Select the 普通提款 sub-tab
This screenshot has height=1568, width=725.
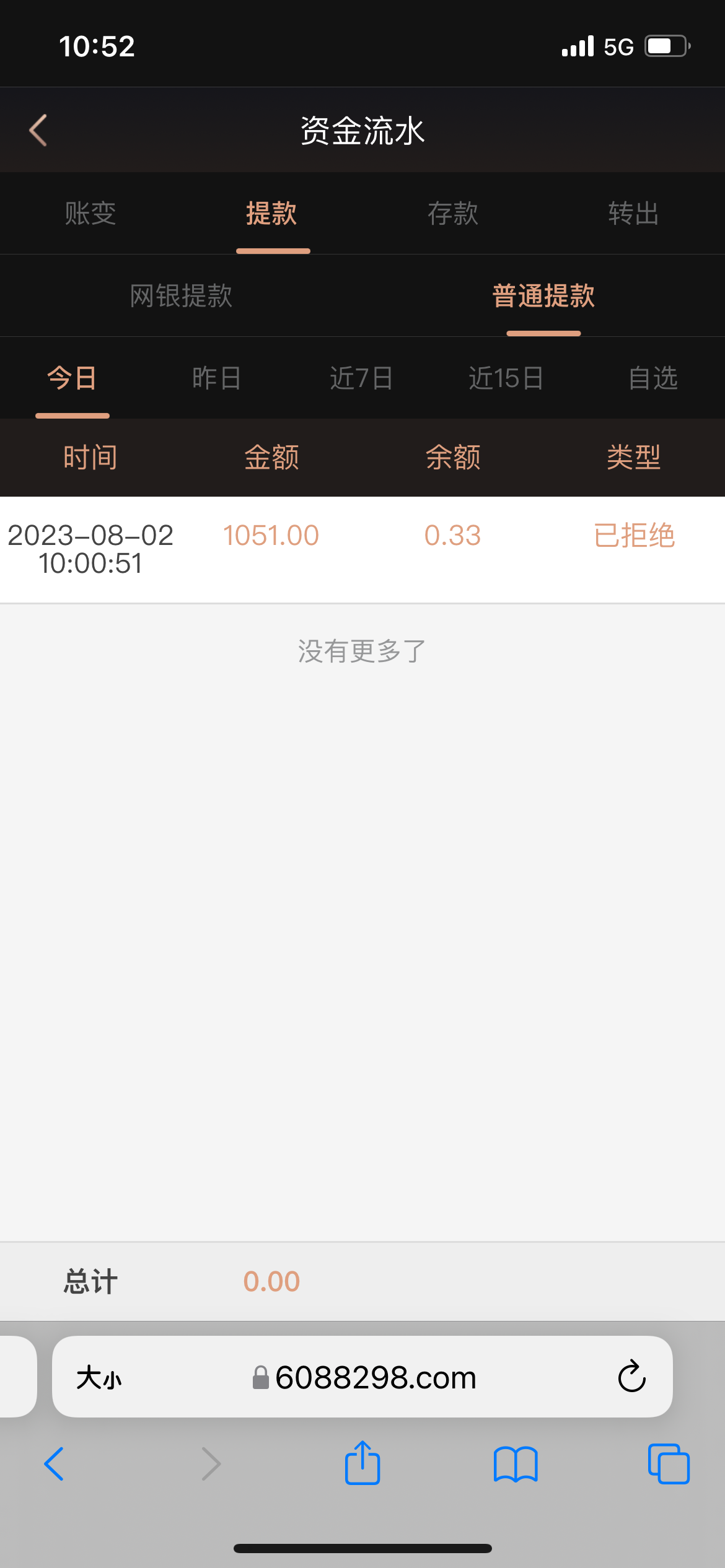pos(543,296)
